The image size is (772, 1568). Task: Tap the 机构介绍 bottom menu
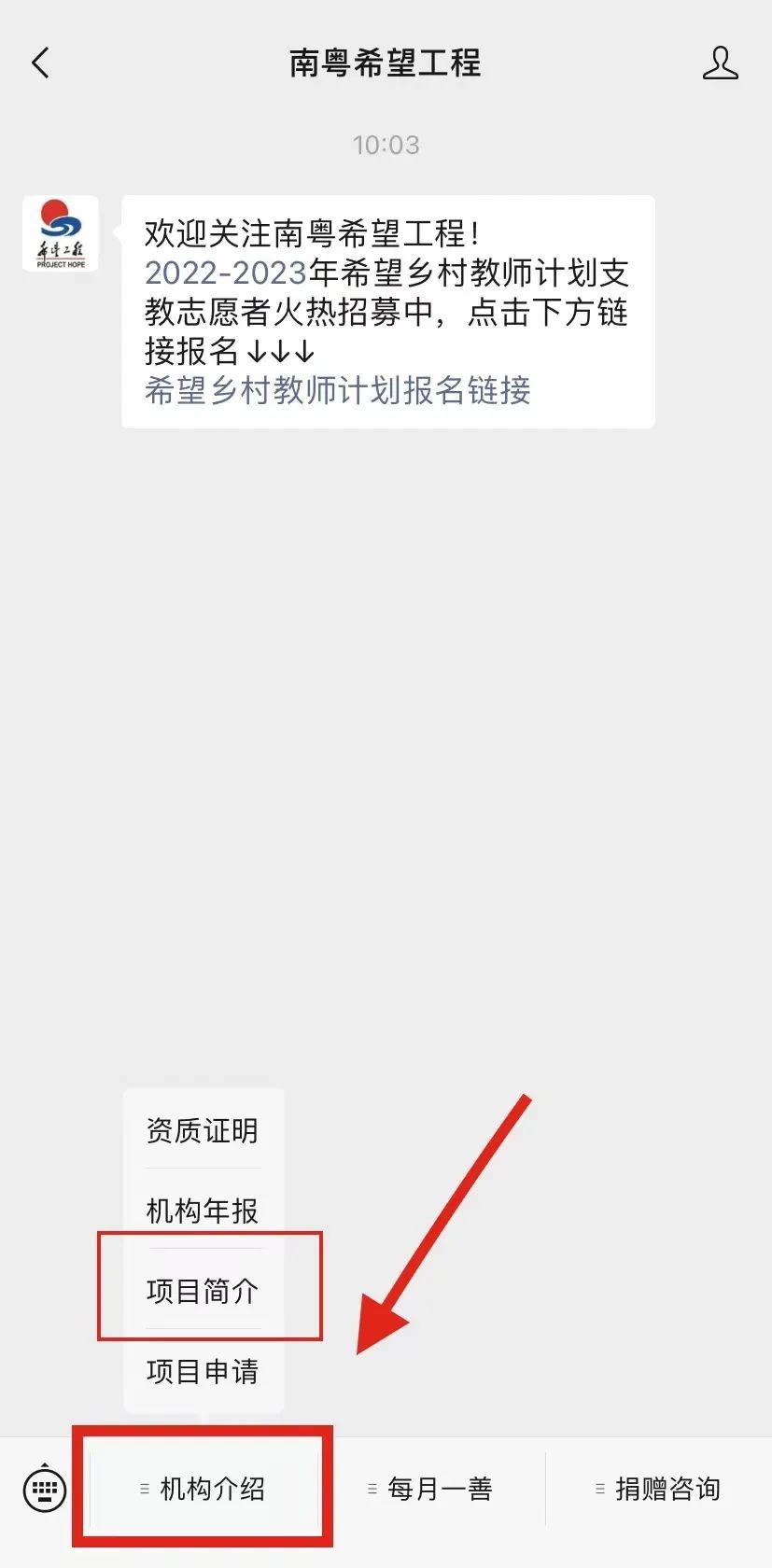pyautogui.click(x=204, y=1489)
